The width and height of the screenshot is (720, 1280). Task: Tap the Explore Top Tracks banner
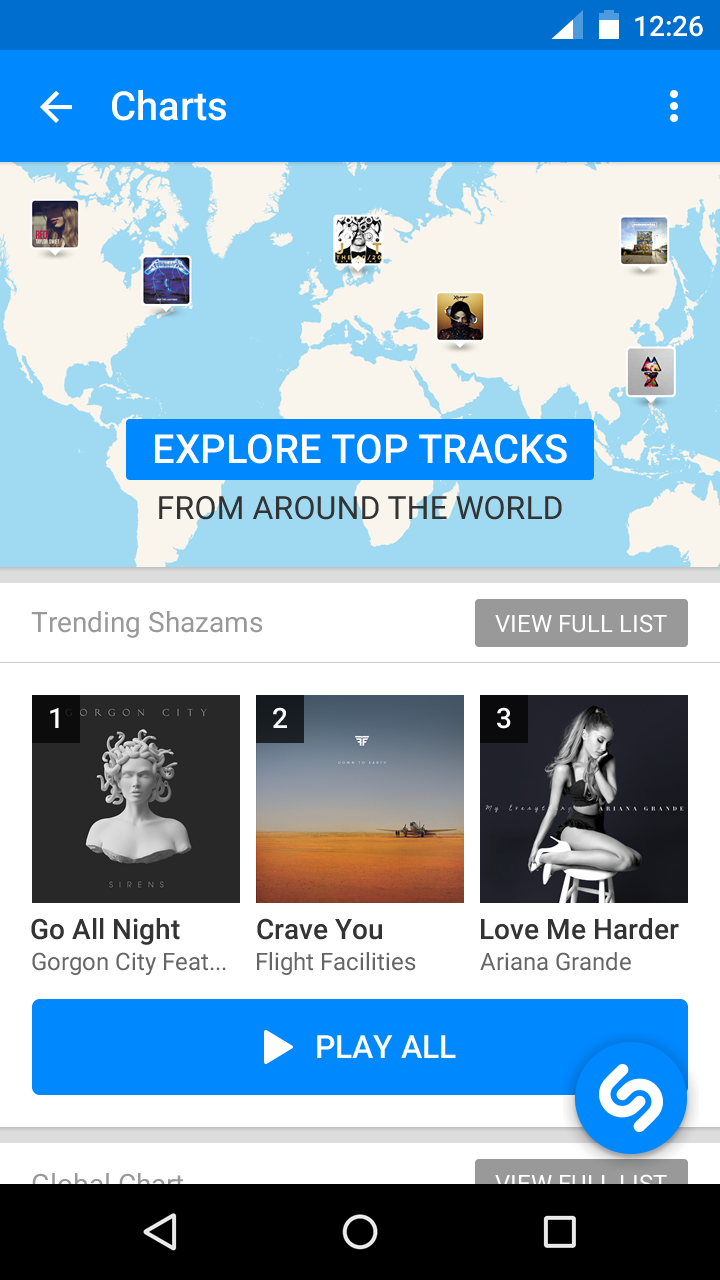[360, 450]
